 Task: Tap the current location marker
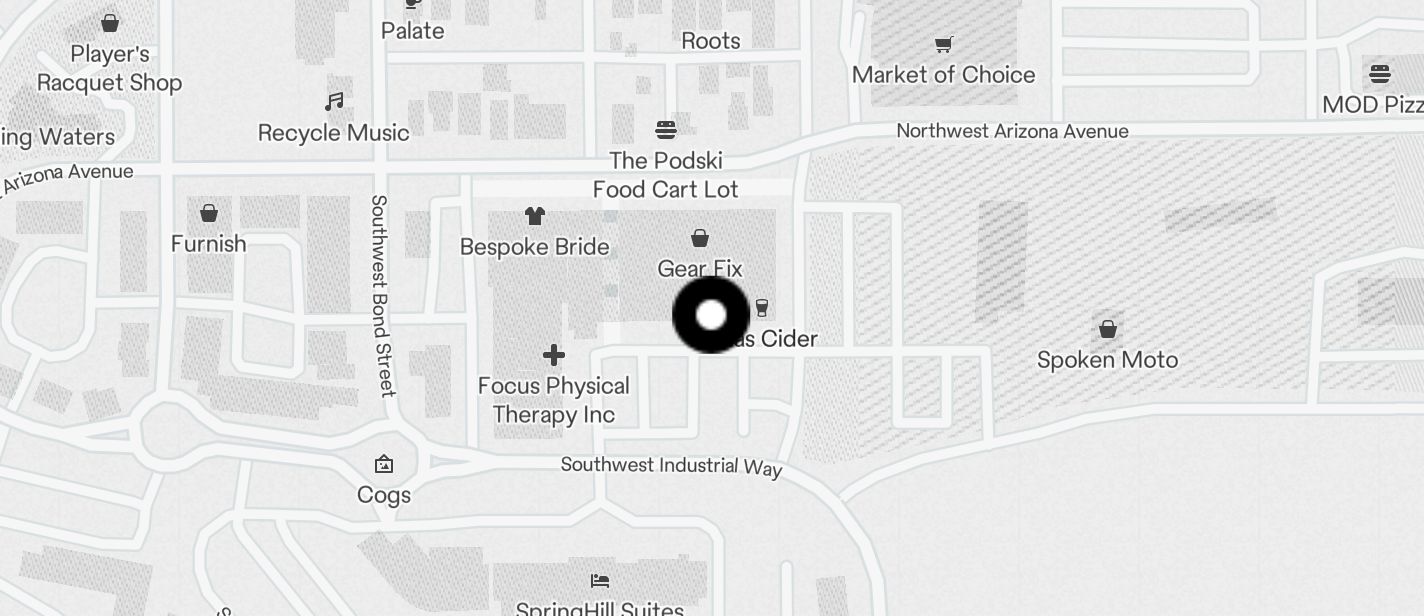711,315
